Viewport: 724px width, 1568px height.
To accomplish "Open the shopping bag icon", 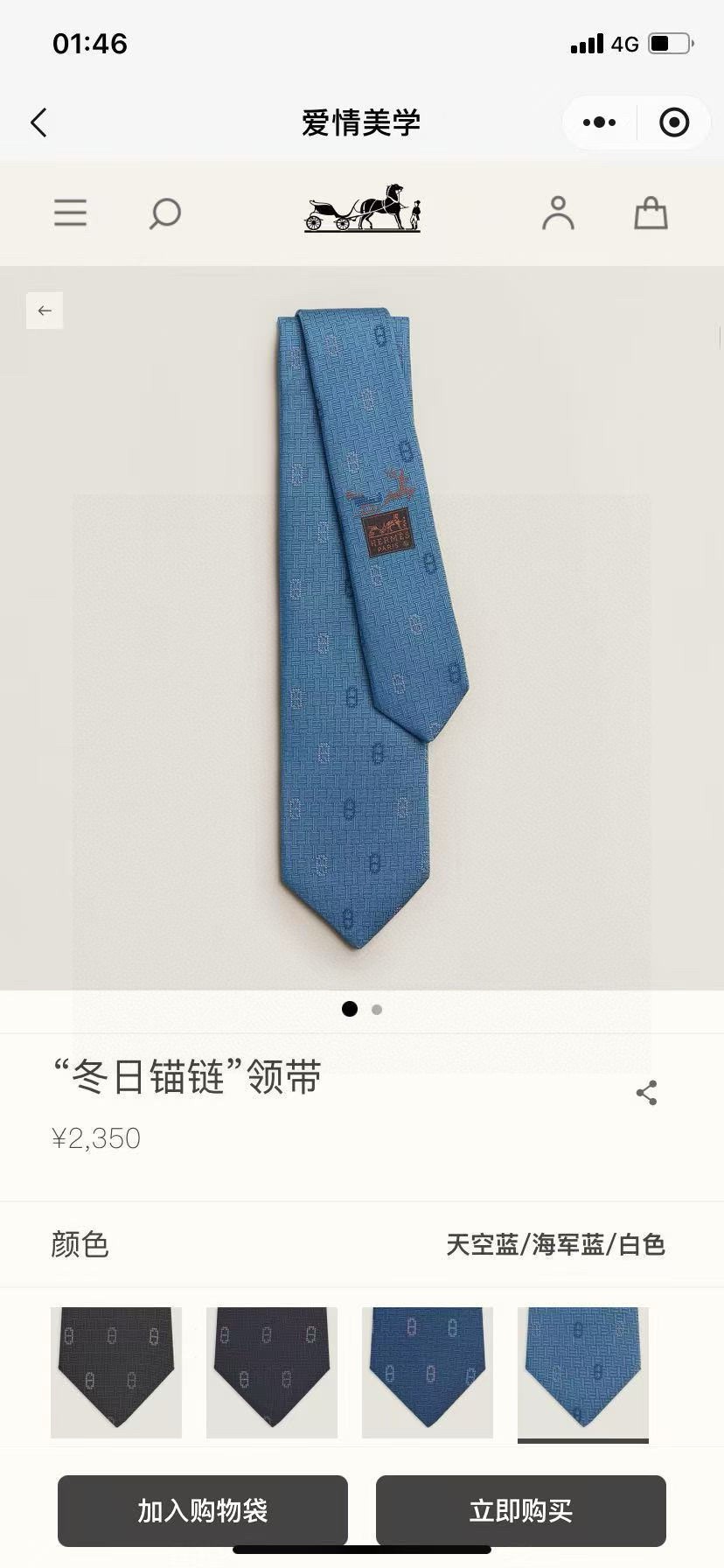I will 651,213.
